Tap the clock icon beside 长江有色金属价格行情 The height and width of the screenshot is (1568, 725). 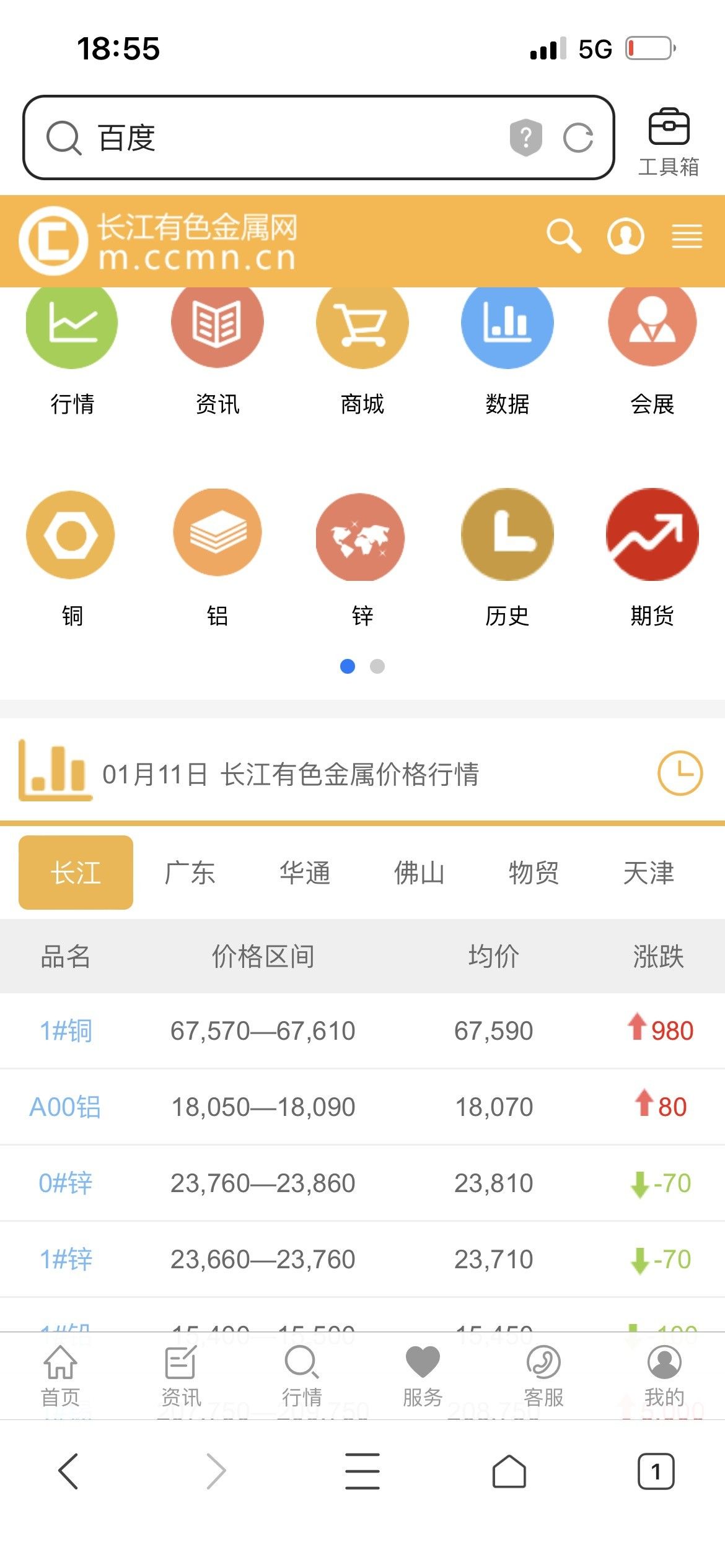pyautogui.click(x=680, y=773)
